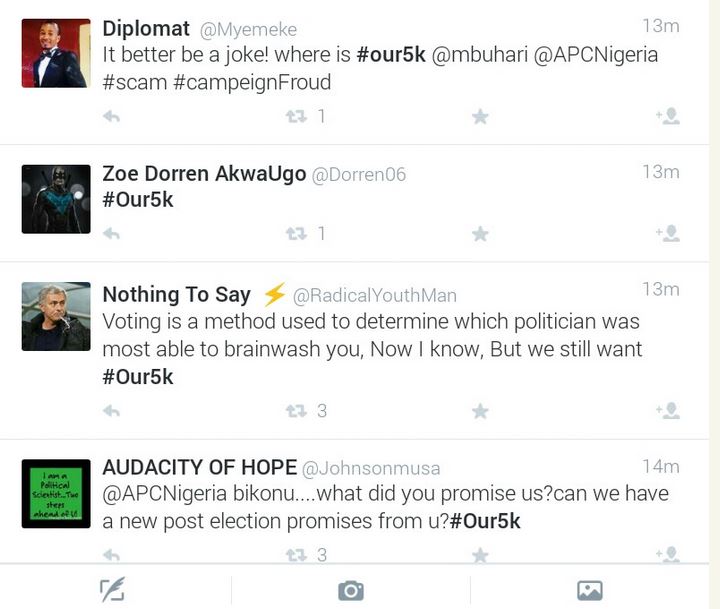View AUDACITY OF HOPE's profile avatar
720x609 pixels.
pos(56,493)
